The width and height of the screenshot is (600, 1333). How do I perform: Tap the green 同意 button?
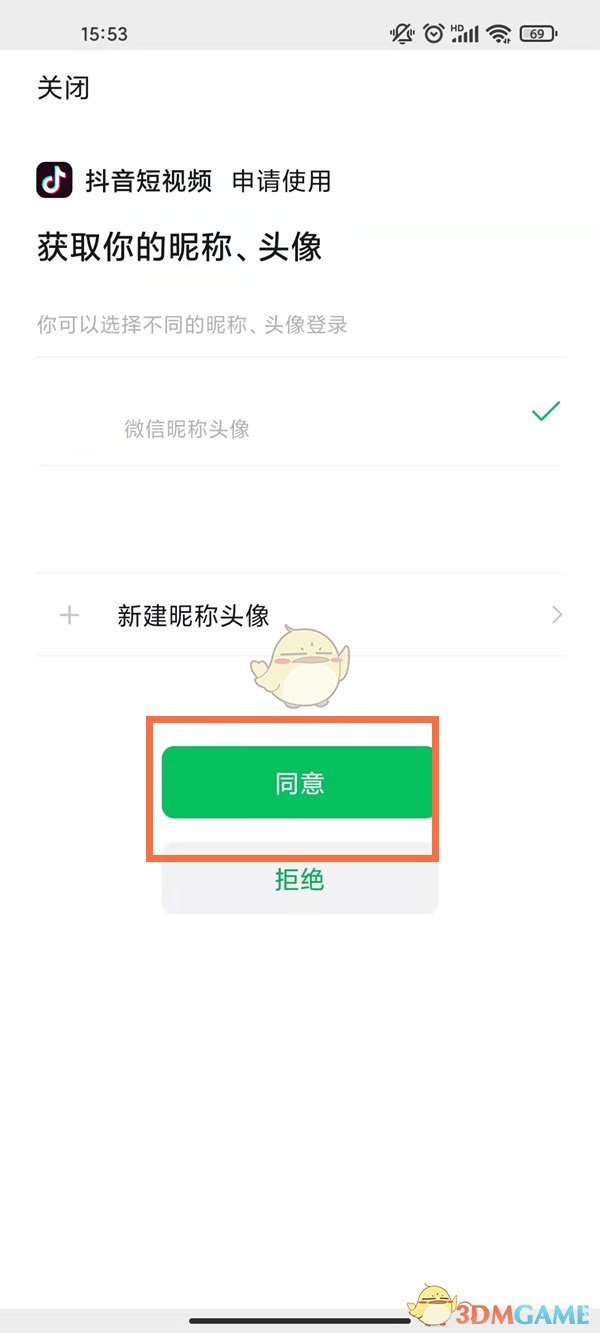pos(299,783)
